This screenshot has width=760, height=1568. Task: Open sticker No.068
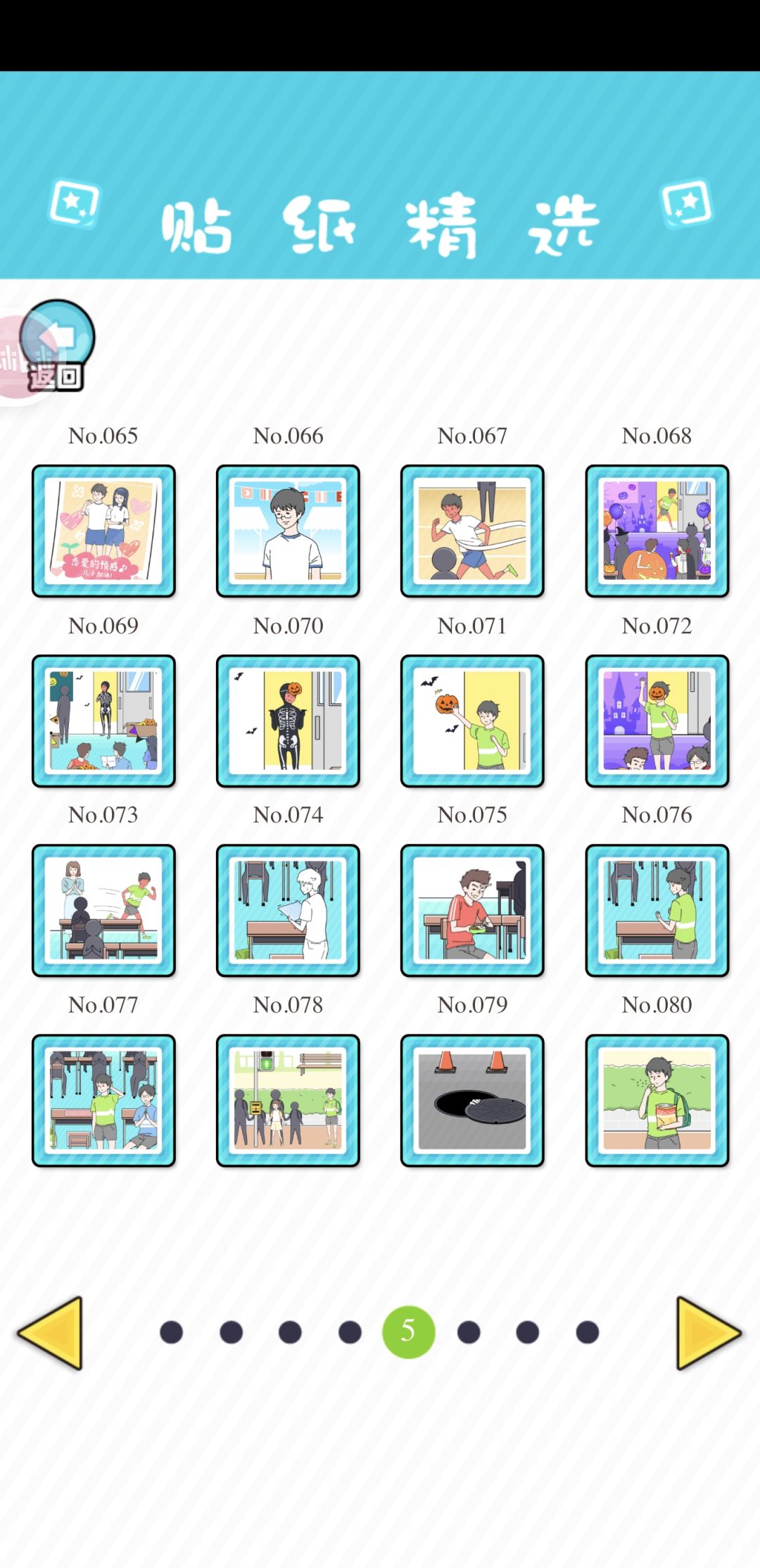click(x=657, y=531)
